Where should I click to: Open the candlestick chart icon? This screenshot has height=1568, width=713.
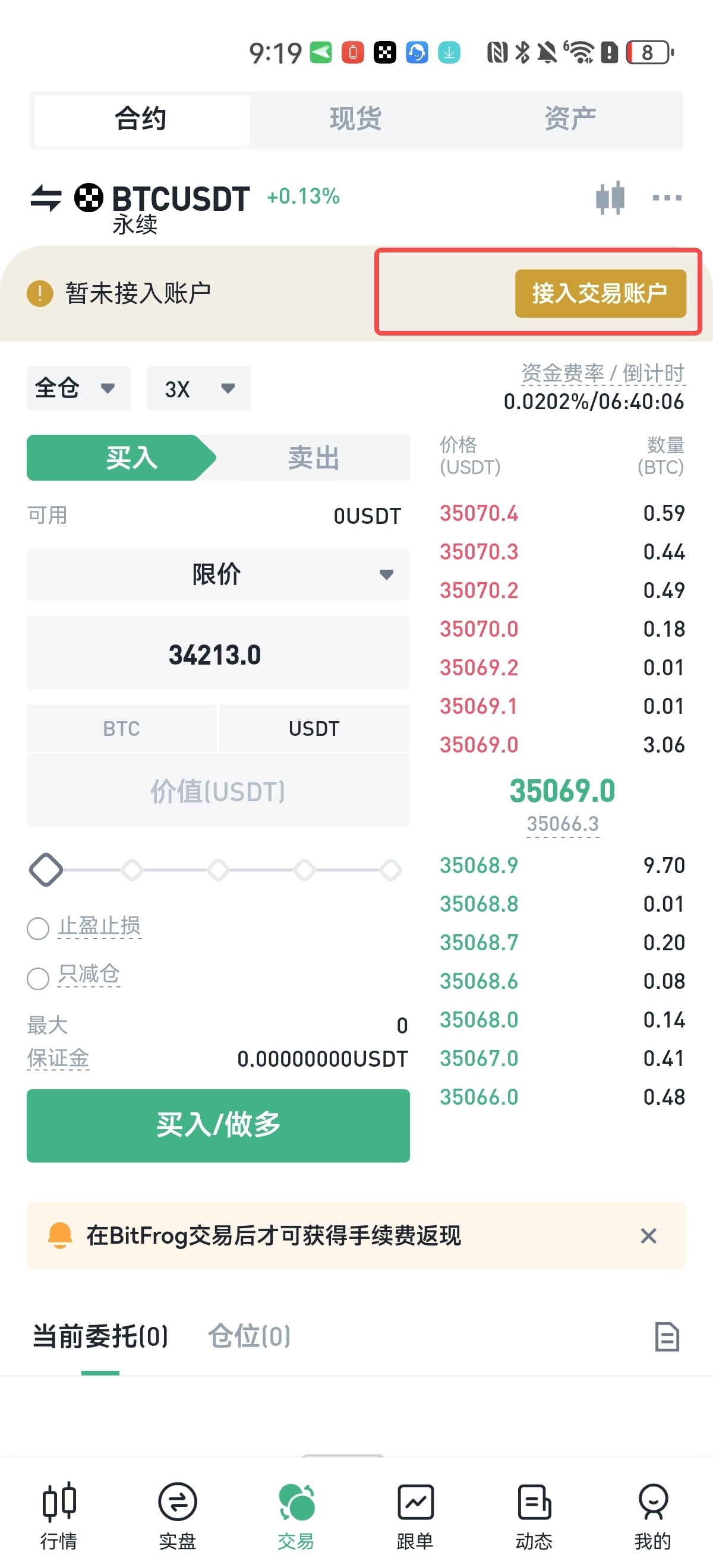[610, 198]
